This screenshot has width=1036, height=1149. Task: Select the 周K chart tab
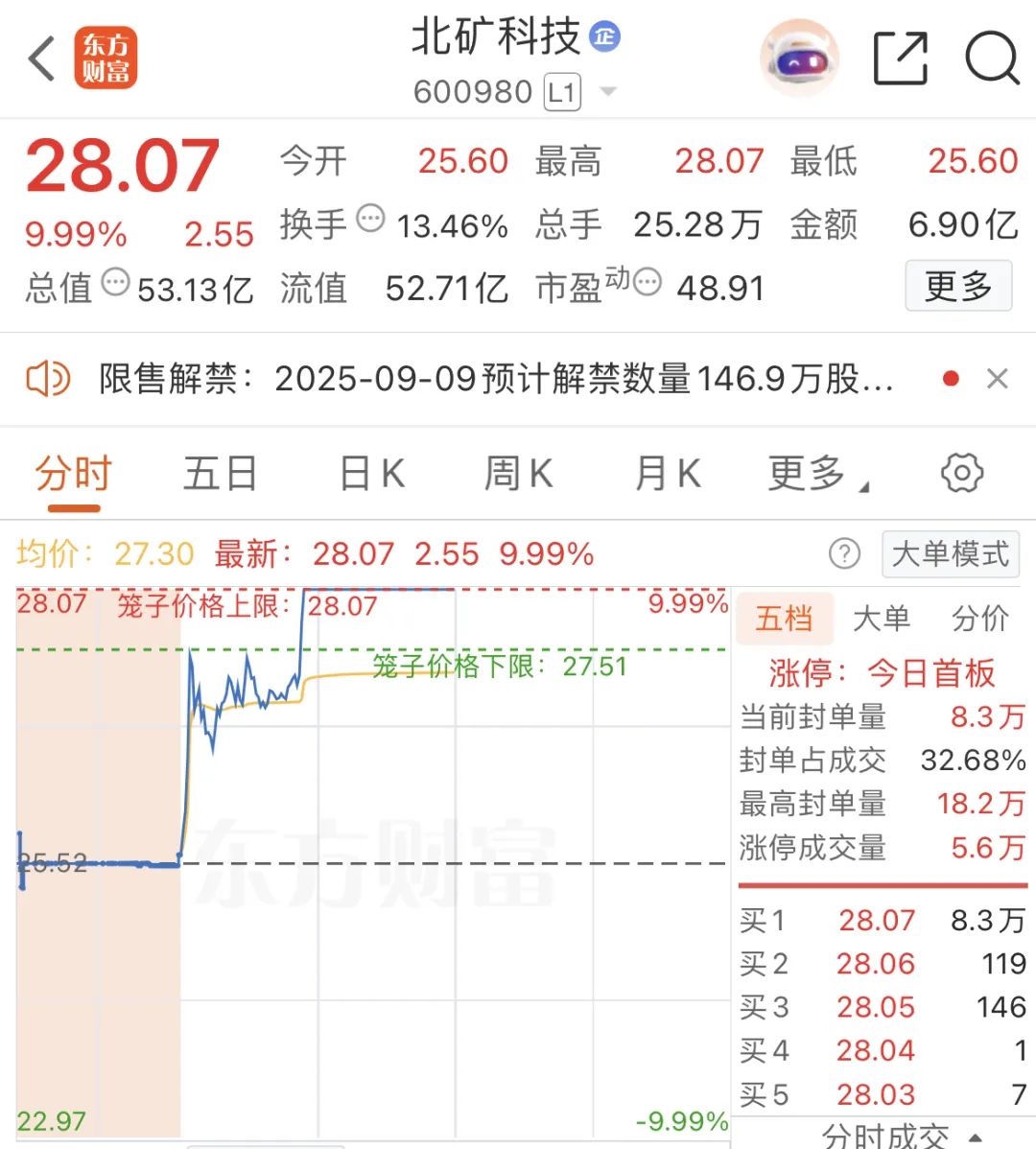click(518, 474)
